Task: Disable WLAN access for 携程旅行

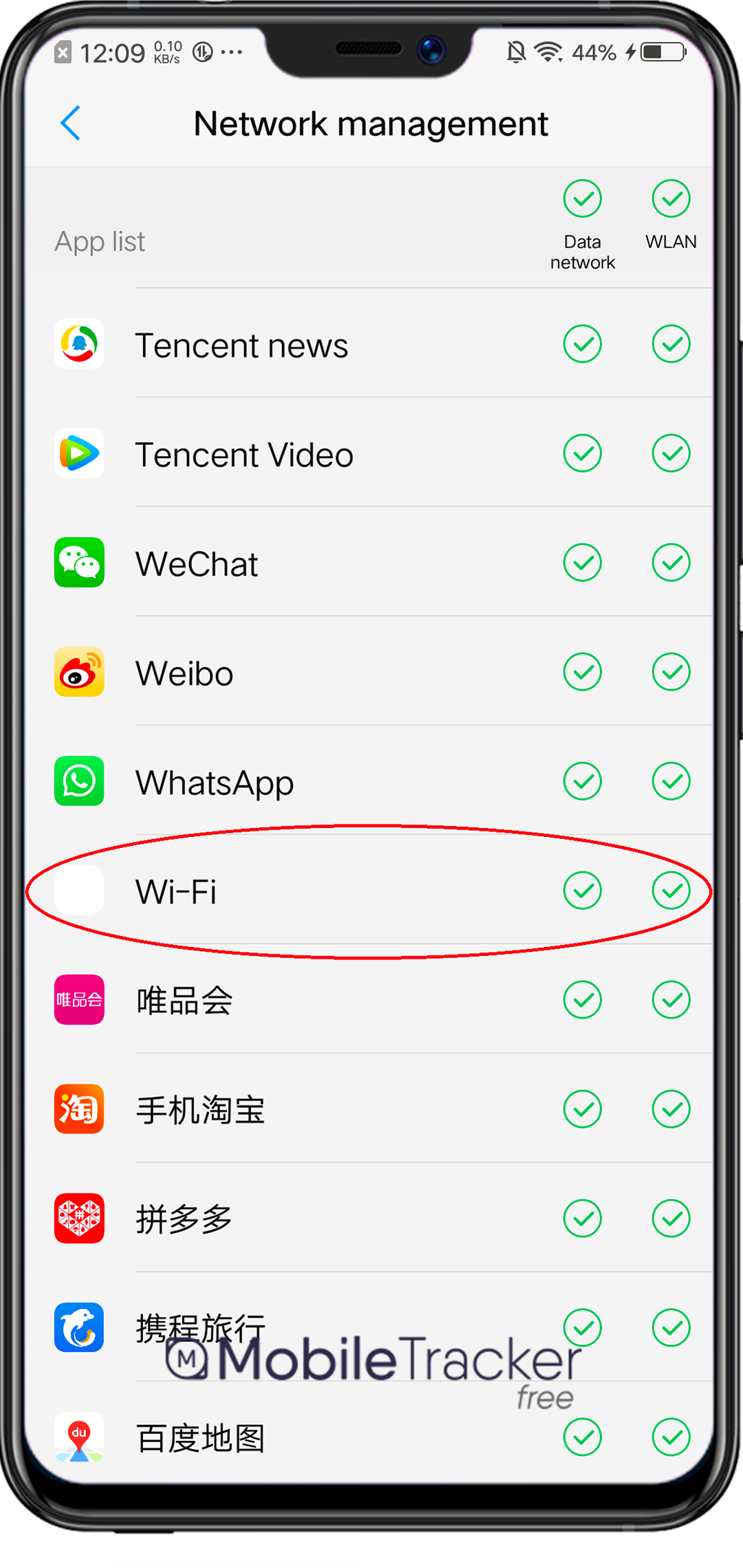Action: (671, 1328)
